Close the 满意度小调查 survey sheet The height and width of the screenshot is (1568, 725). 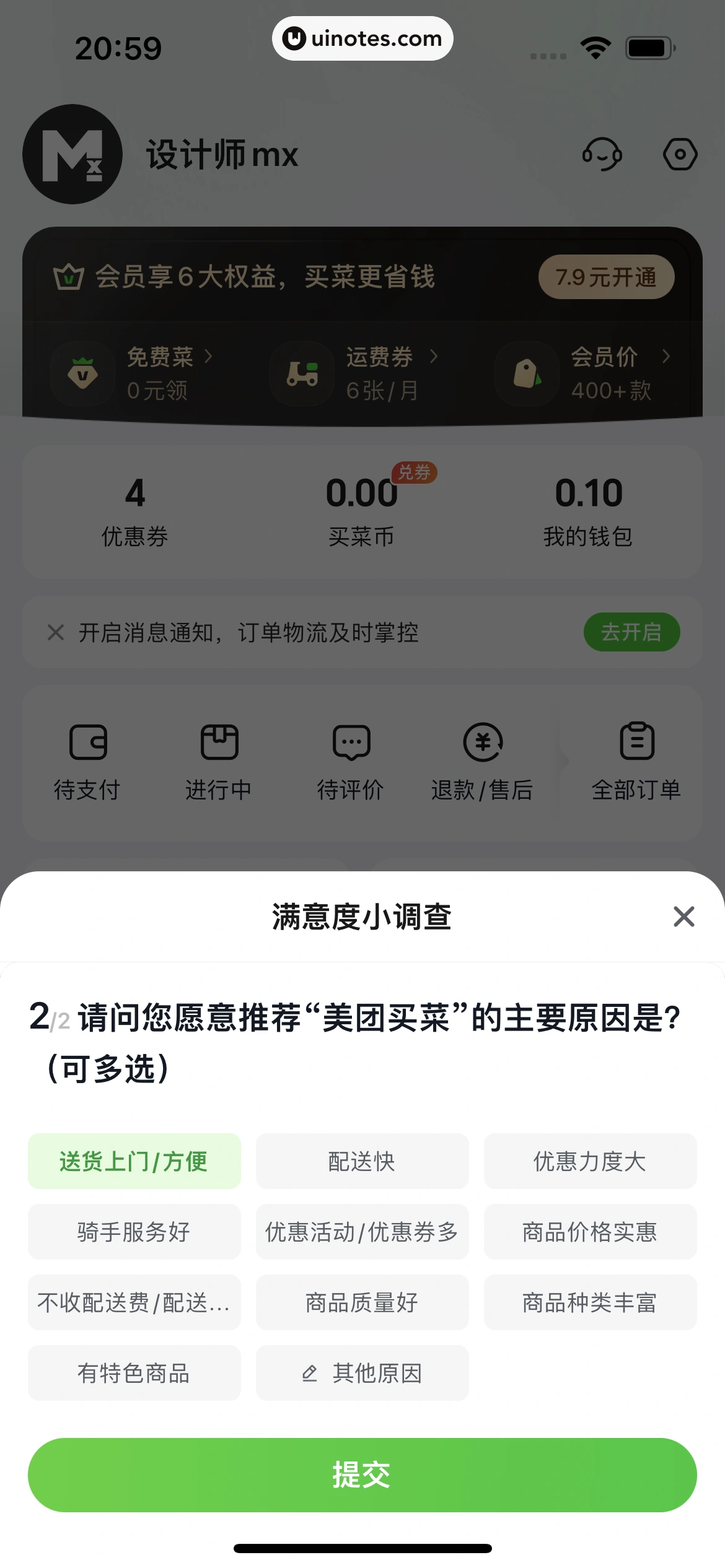[683, 917]
